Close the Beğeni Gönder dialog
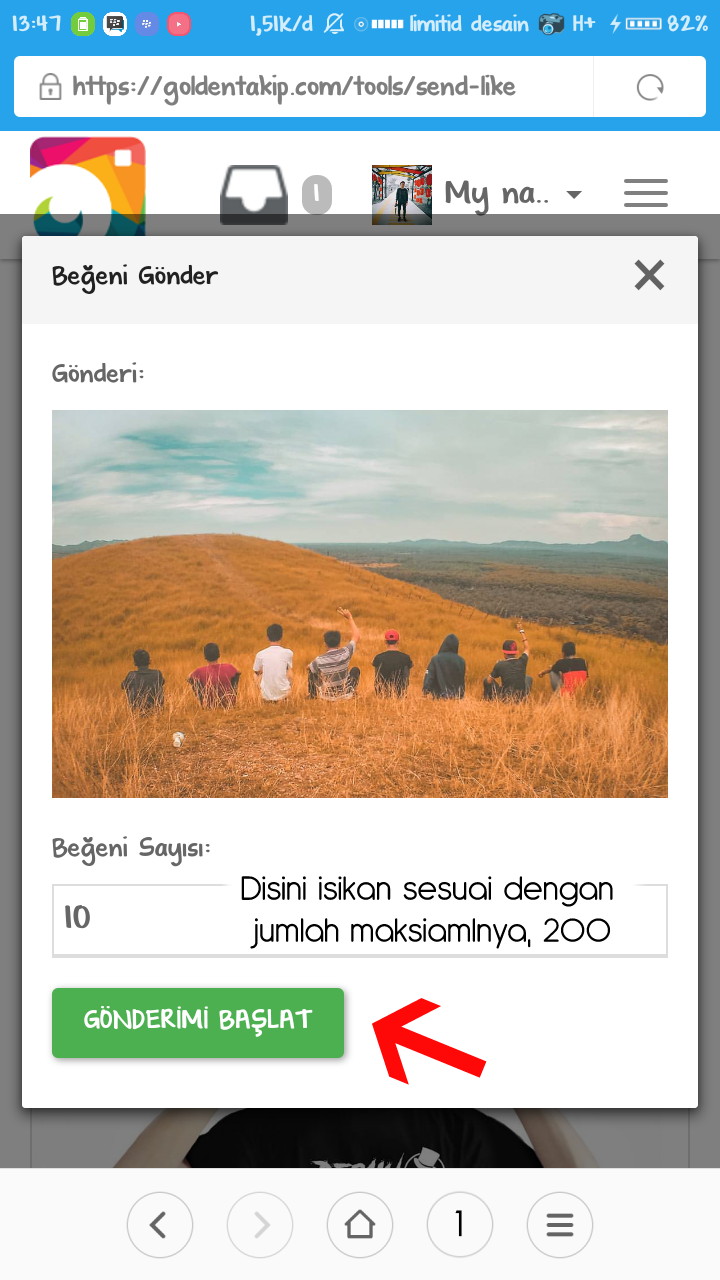The width and height of the screenshot is (720, 1280). pos(649,275)
